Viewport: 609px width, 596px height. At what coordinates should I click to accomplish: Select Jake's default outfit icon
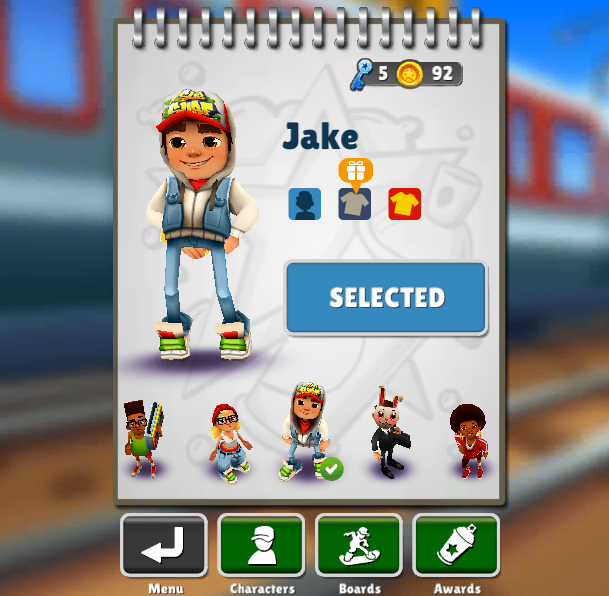click(x=305, y=204)
